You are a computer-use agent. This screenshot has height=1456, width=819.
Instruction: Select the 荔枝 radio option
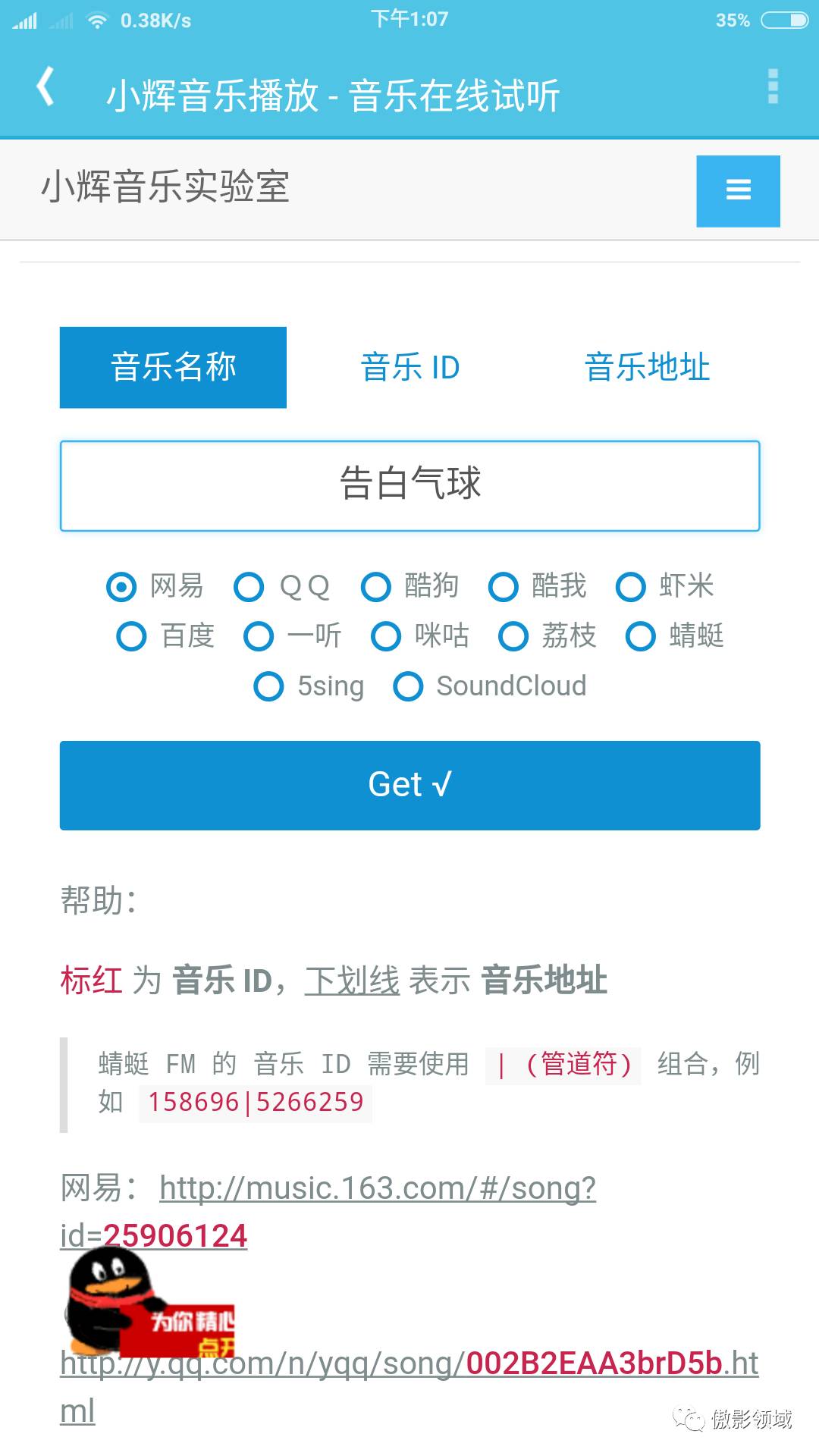pos(513,636)
